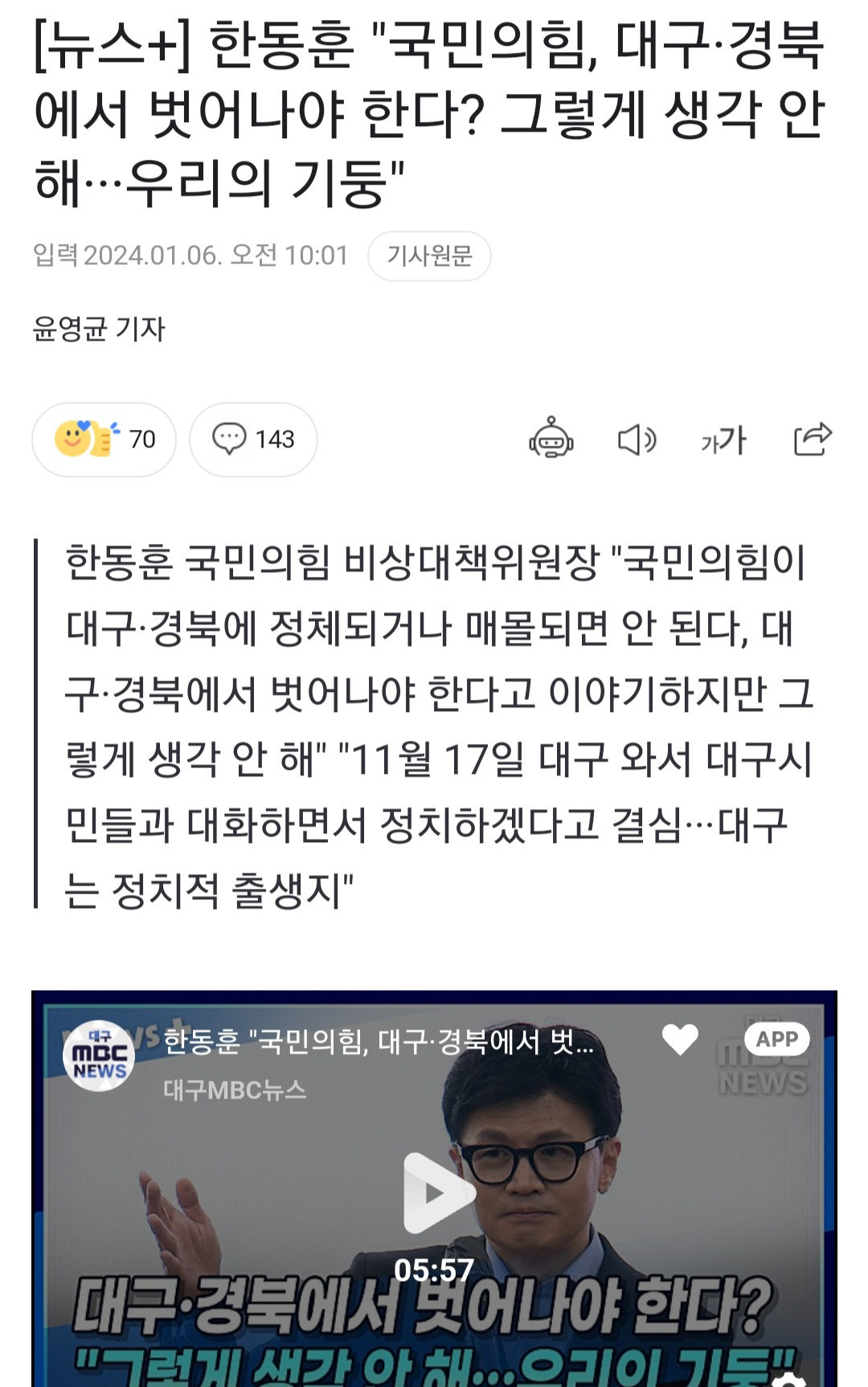Like the video with heart icon
The width and height of the screenshot is (868, 1387).
tap(680, 1040)
